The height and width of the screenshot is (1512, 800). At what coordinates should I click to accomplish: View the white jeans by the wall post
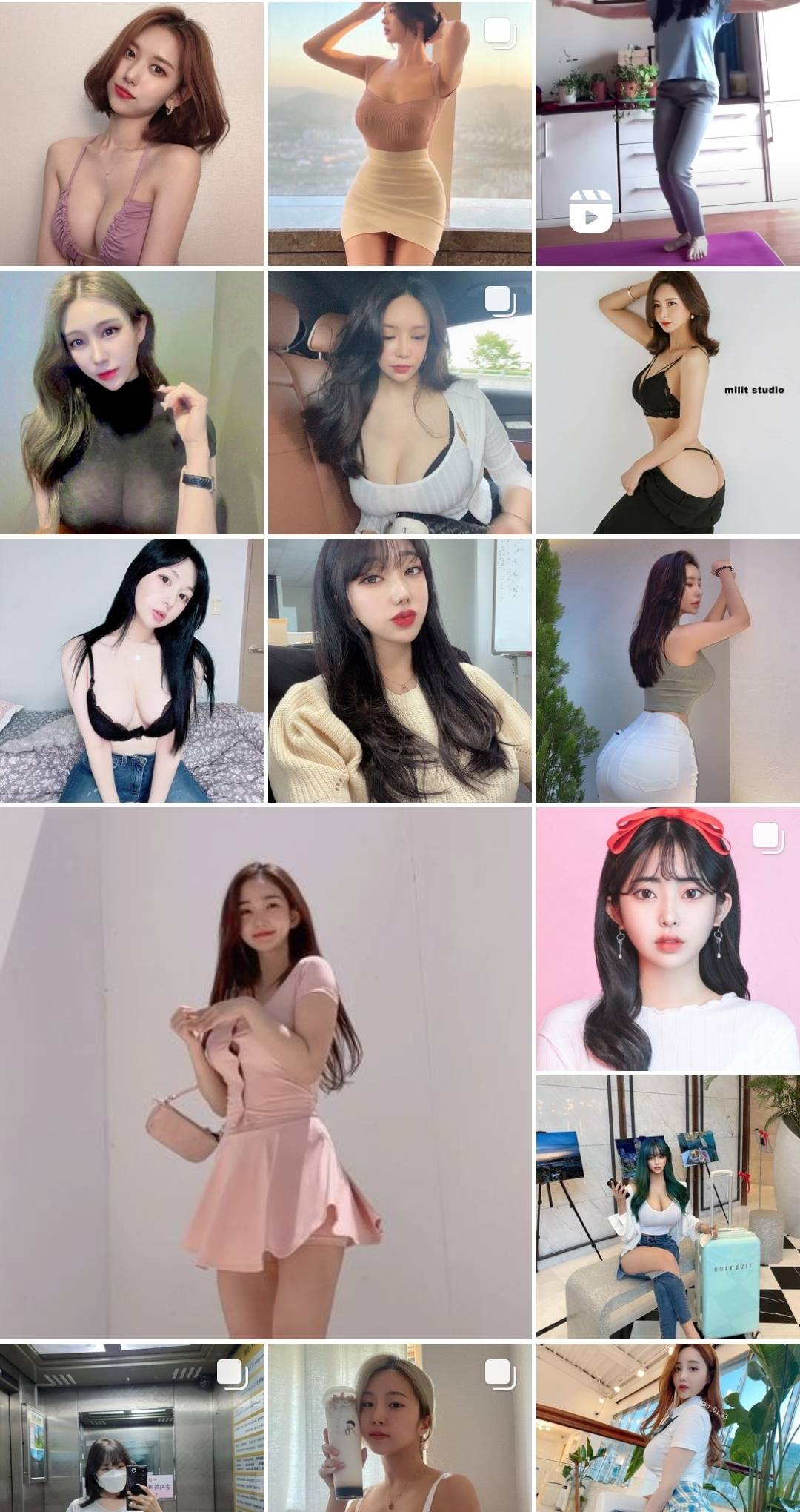click(667, 670)
